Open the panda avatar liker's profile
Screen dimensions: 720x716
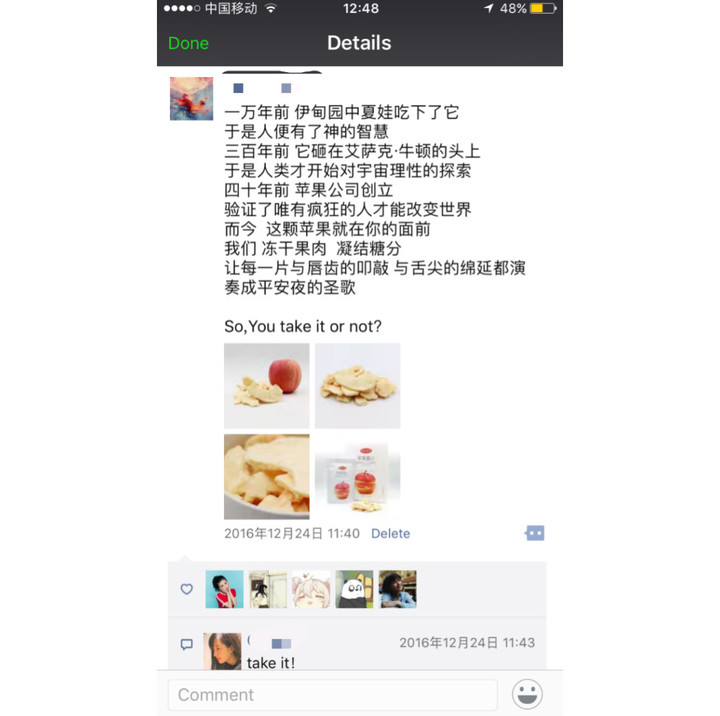pyautogui.click(x=354, y=590)
